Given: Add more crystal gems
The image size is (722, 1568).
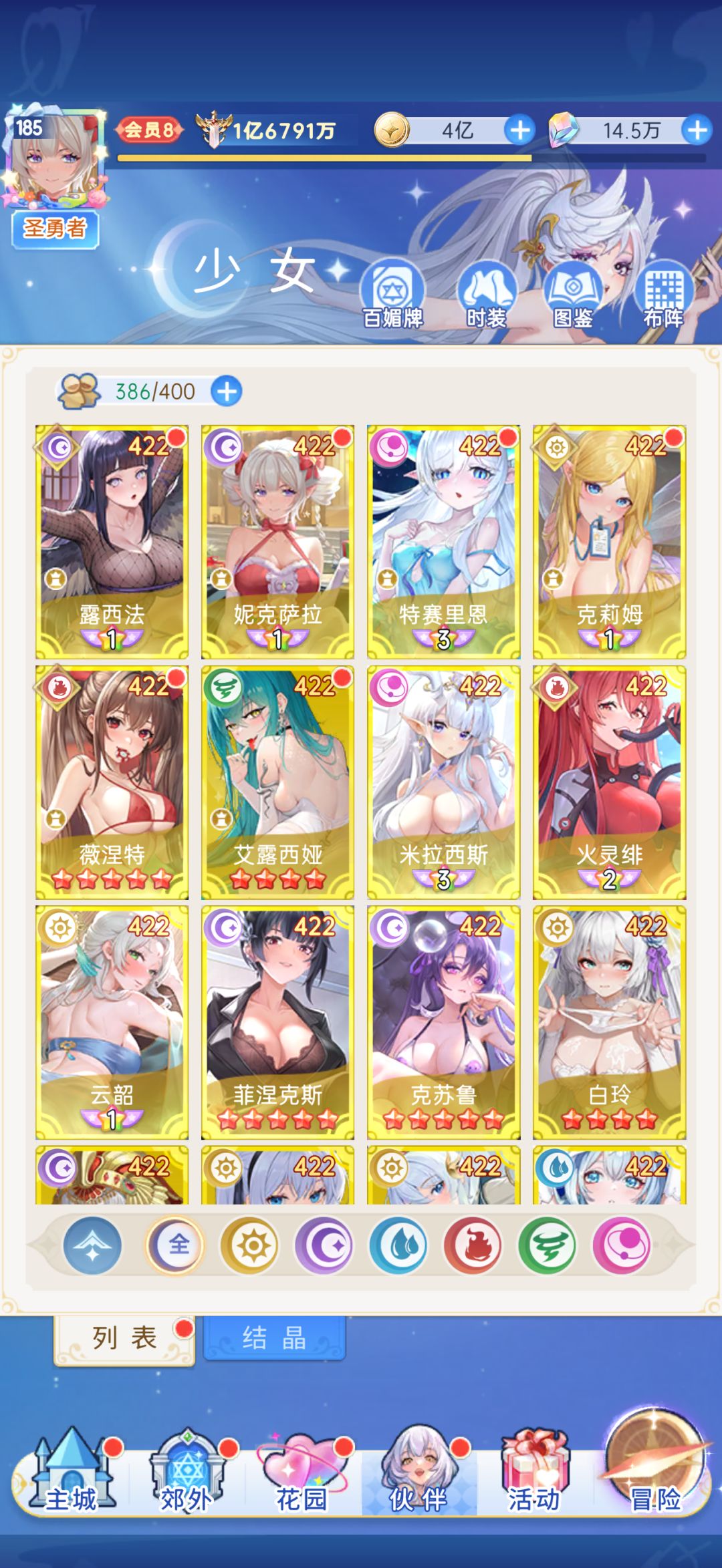Looking at the screenshot, I should [x=697, y=130].
